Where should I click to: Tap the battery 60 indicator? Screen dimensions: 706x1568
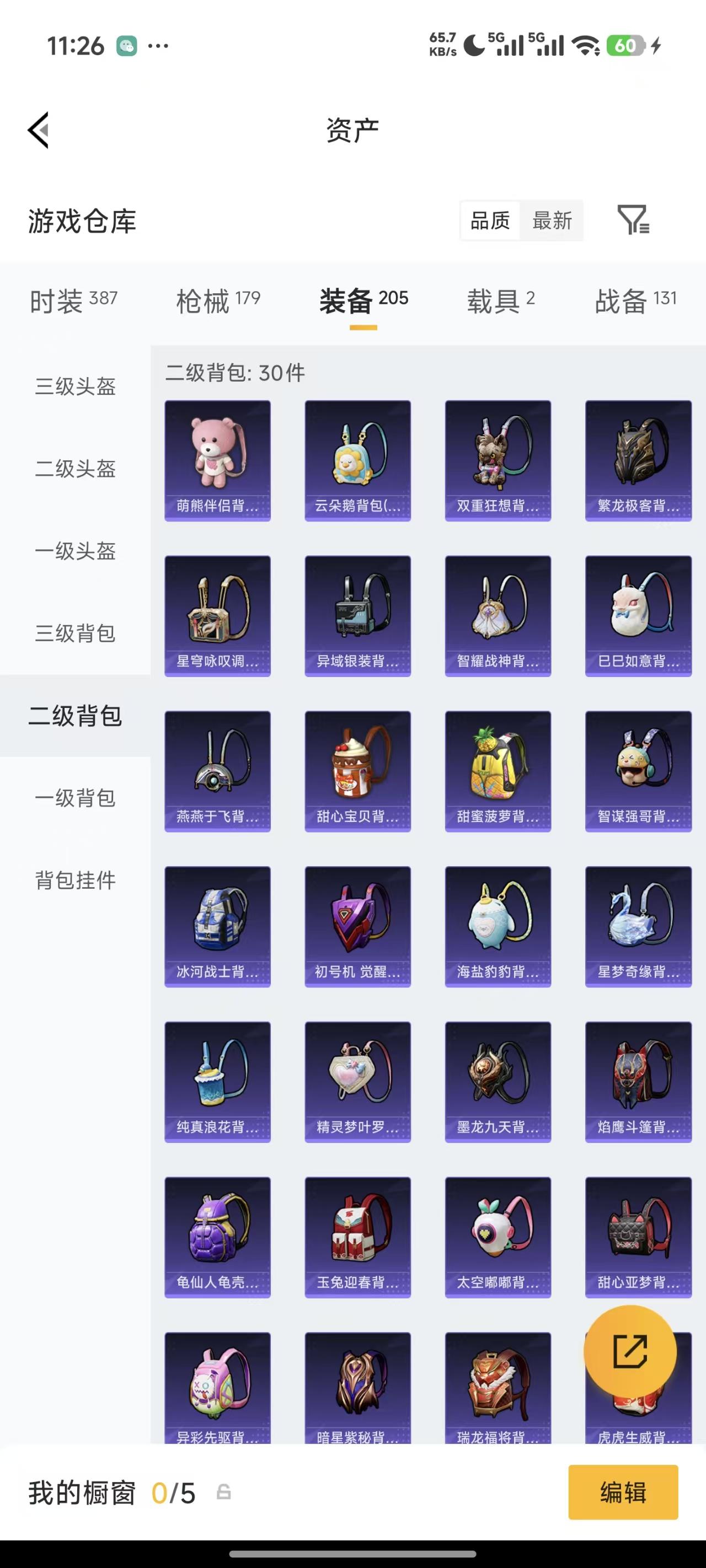[x=626, y=46]
